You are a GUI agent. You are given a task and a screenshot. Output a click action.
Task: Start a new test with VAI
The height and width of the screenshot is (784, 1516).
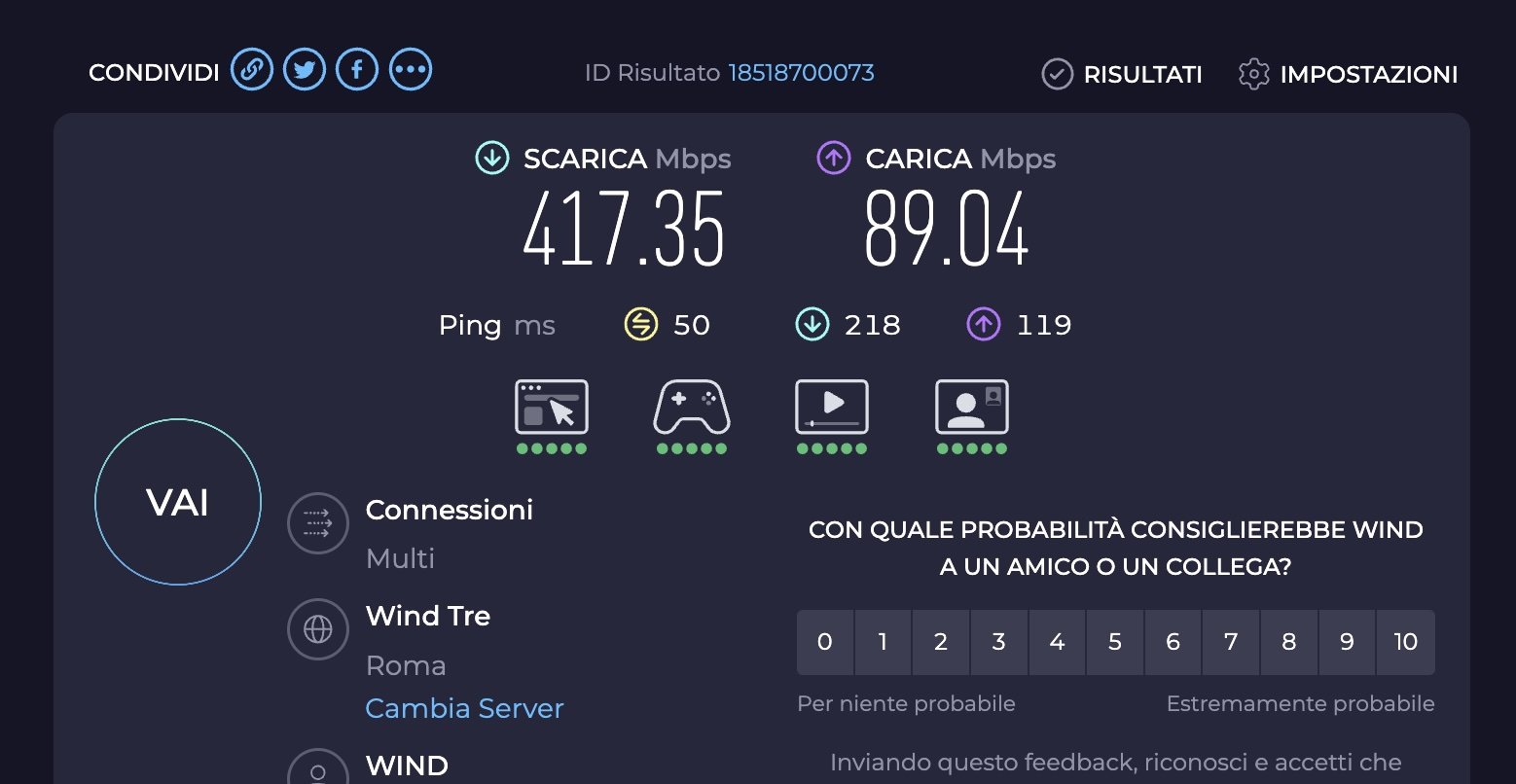[x=178, y=502]
